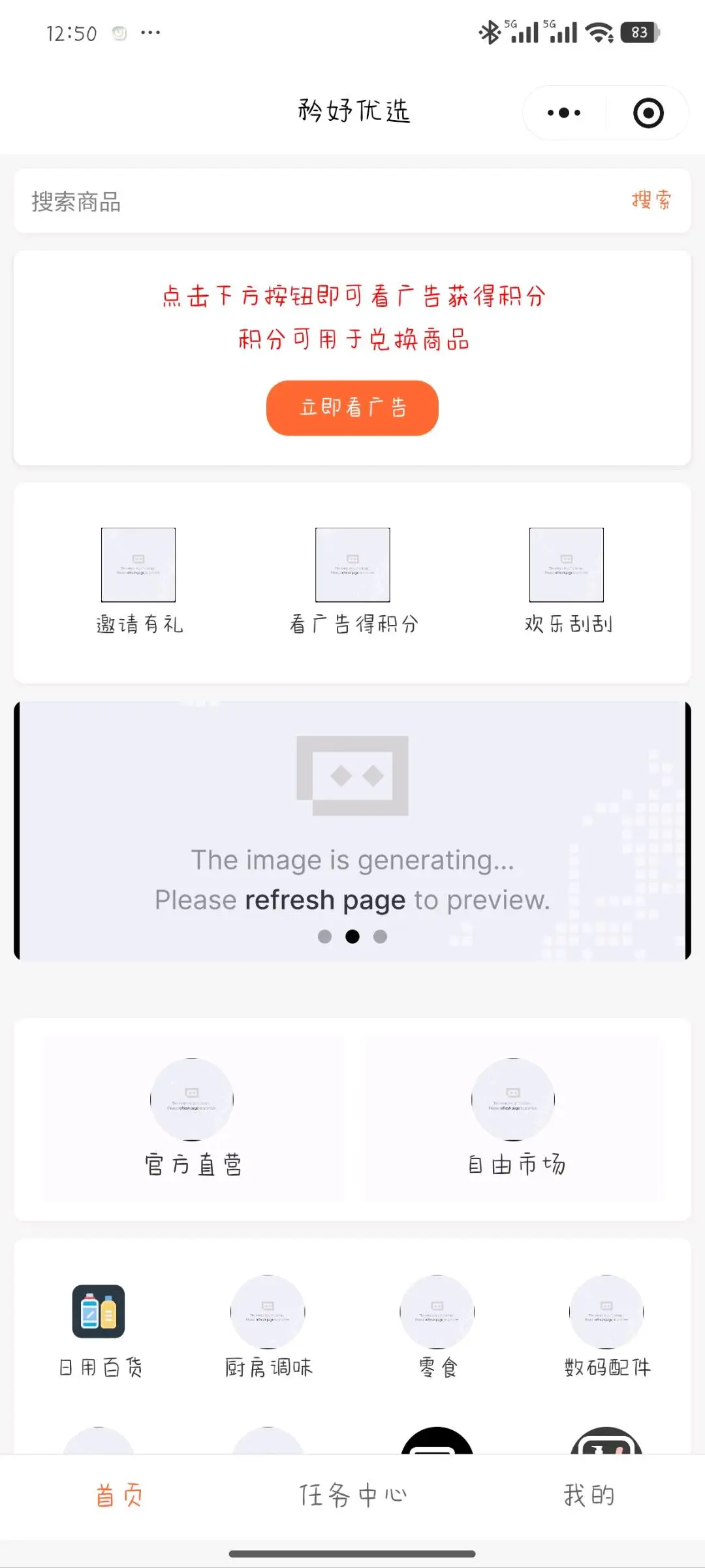This screenshot has width=705, height=1568.
Task: Open 看广告得积分
Action: 352,579
